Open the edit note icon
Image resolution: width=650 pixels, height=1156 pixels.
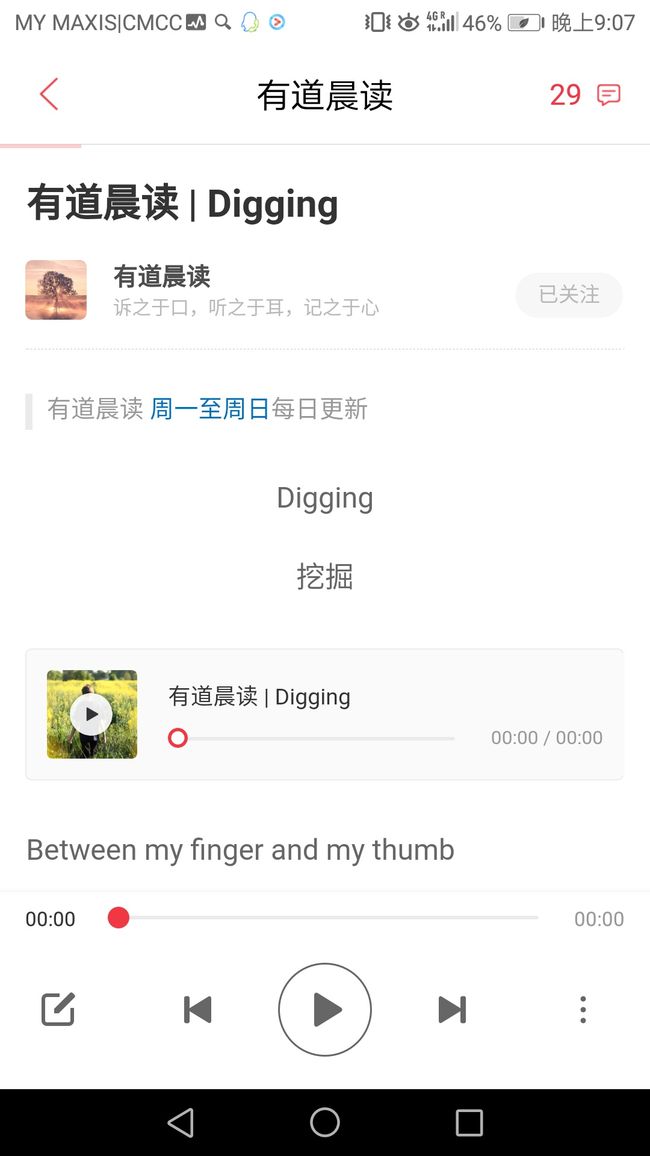click(x=57, y=1009)
